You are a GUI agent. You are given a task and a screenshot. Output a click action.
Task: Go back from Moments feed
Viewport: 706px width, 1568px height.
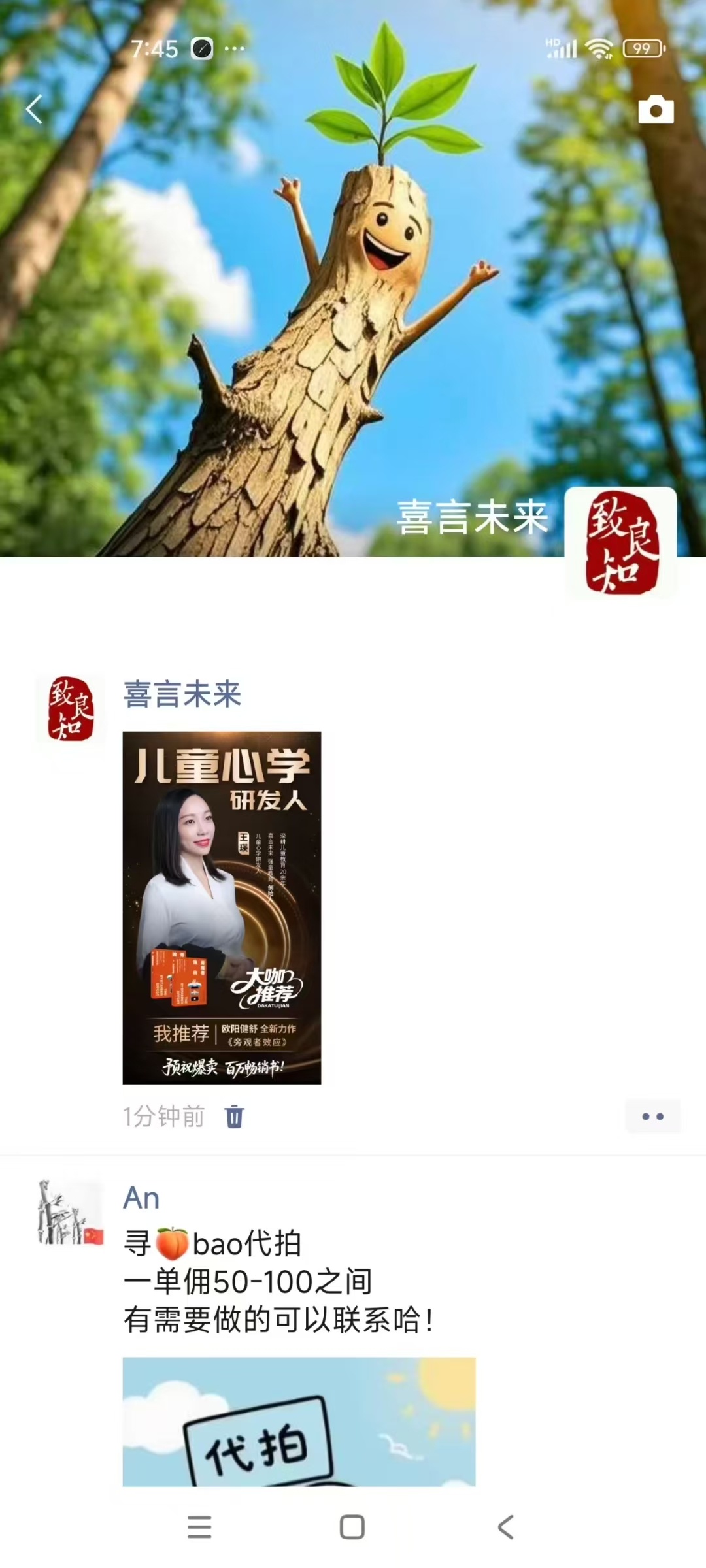[x=34, y=109]
